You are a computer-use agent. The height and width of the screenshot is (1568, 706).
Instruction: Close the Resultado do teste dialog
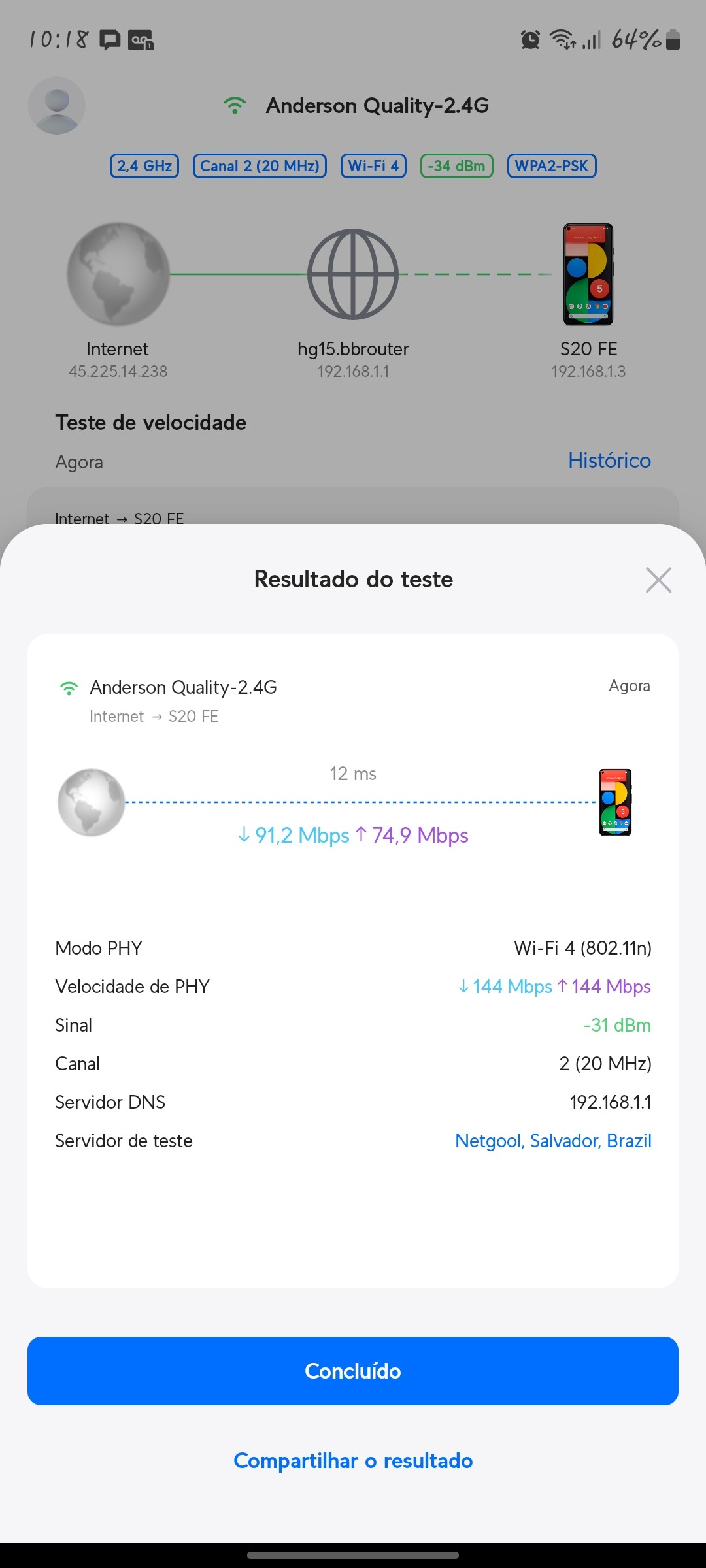coord(658,580)
